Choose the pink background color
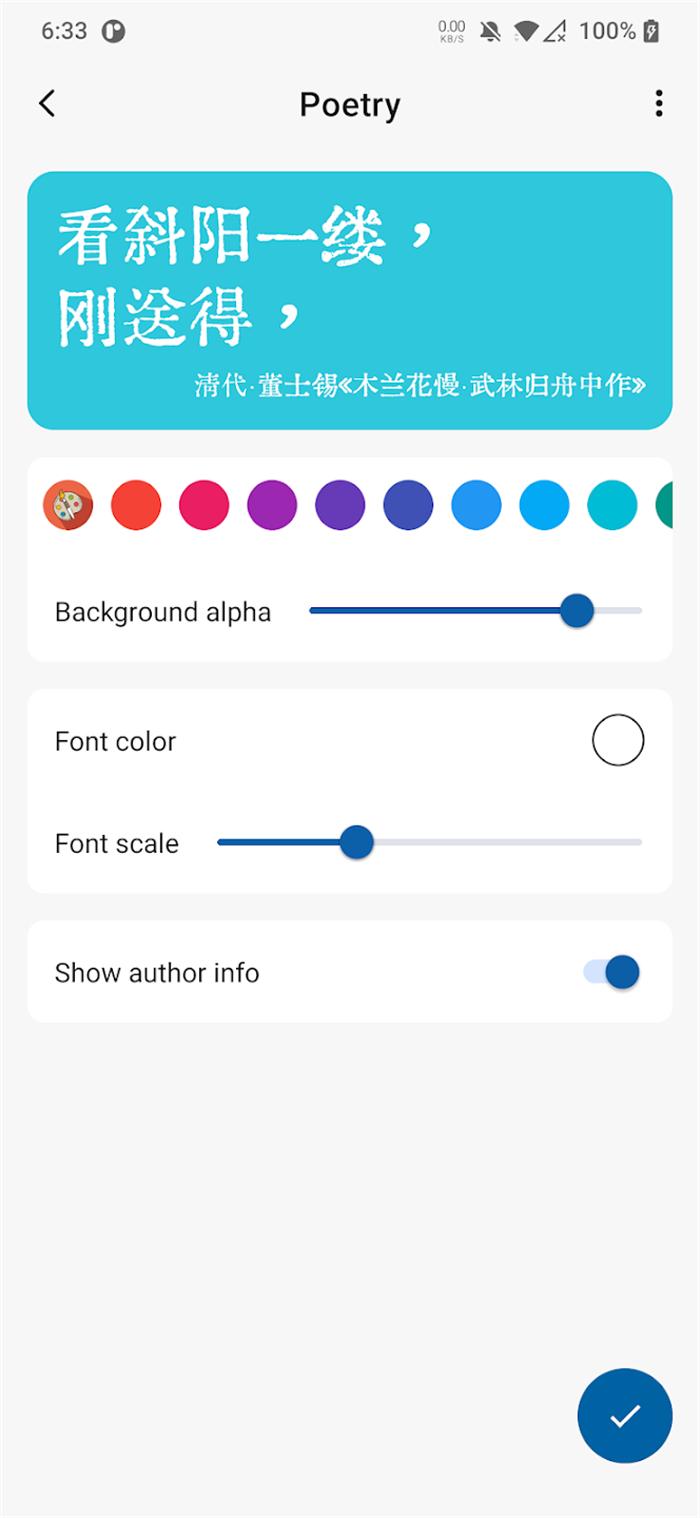This screenshot has width=700, height=1518. click(204, 505)
